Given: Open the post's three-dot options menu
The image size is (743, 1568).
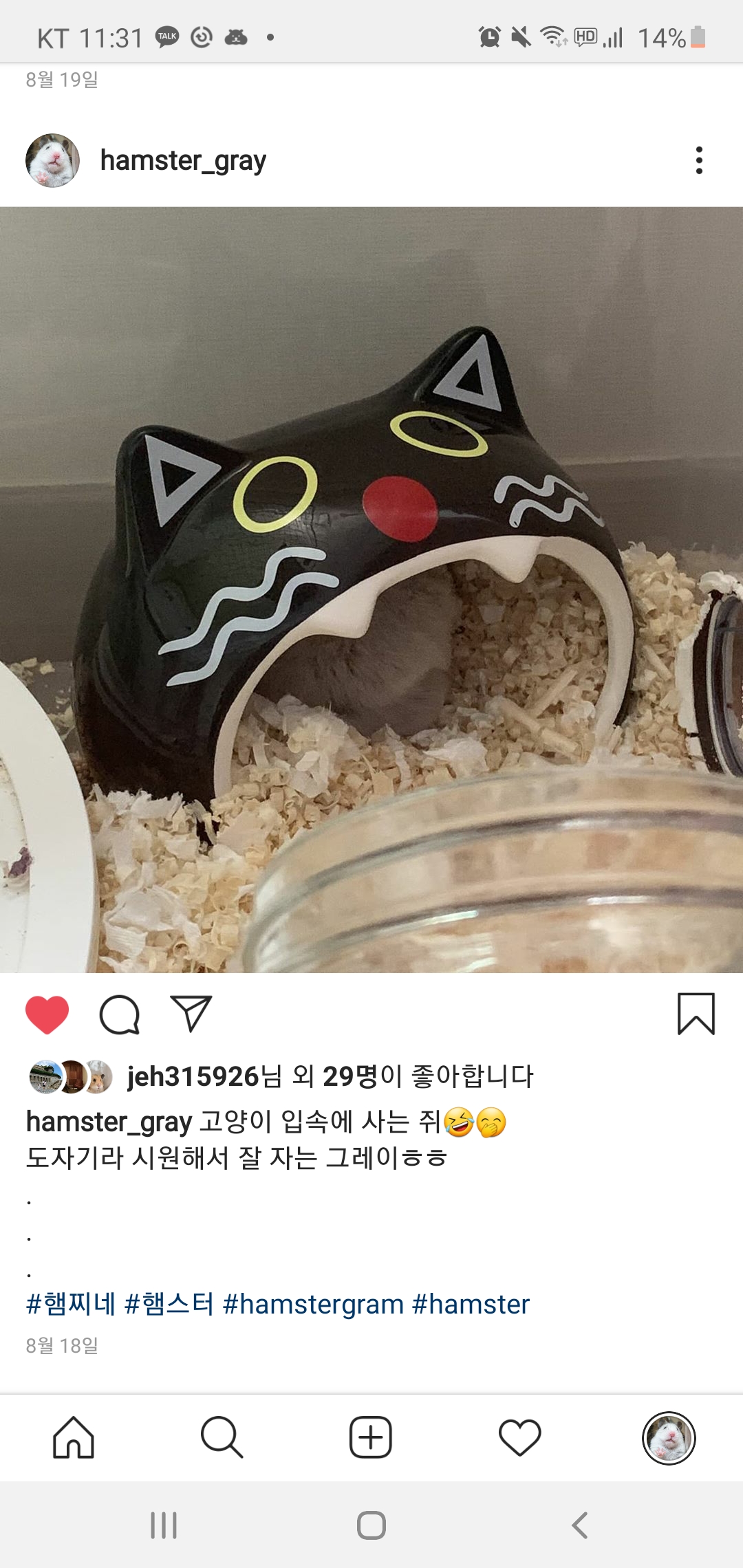Looking at the screenshot, I should (699, 160).
